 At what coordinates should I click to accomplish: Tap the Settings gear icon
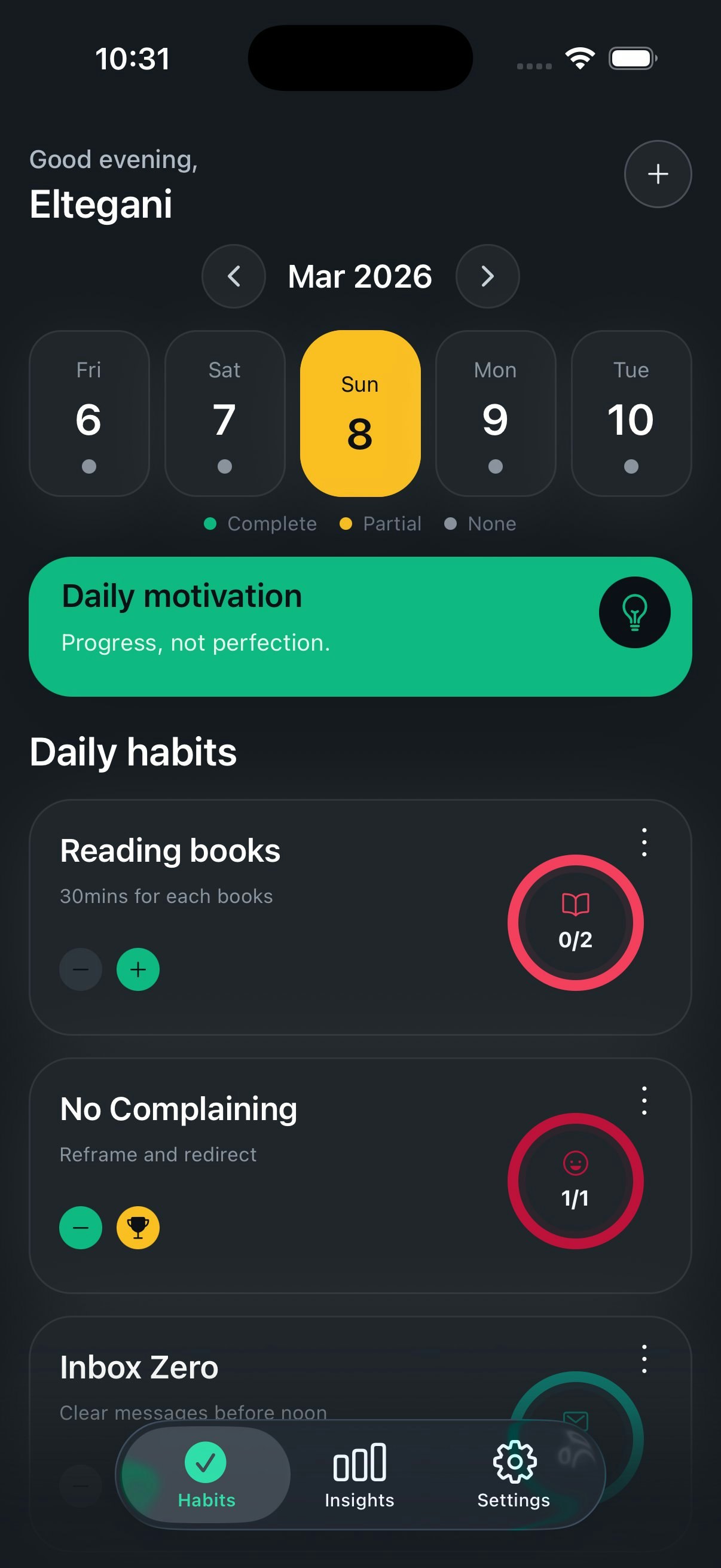(513, 1460)
